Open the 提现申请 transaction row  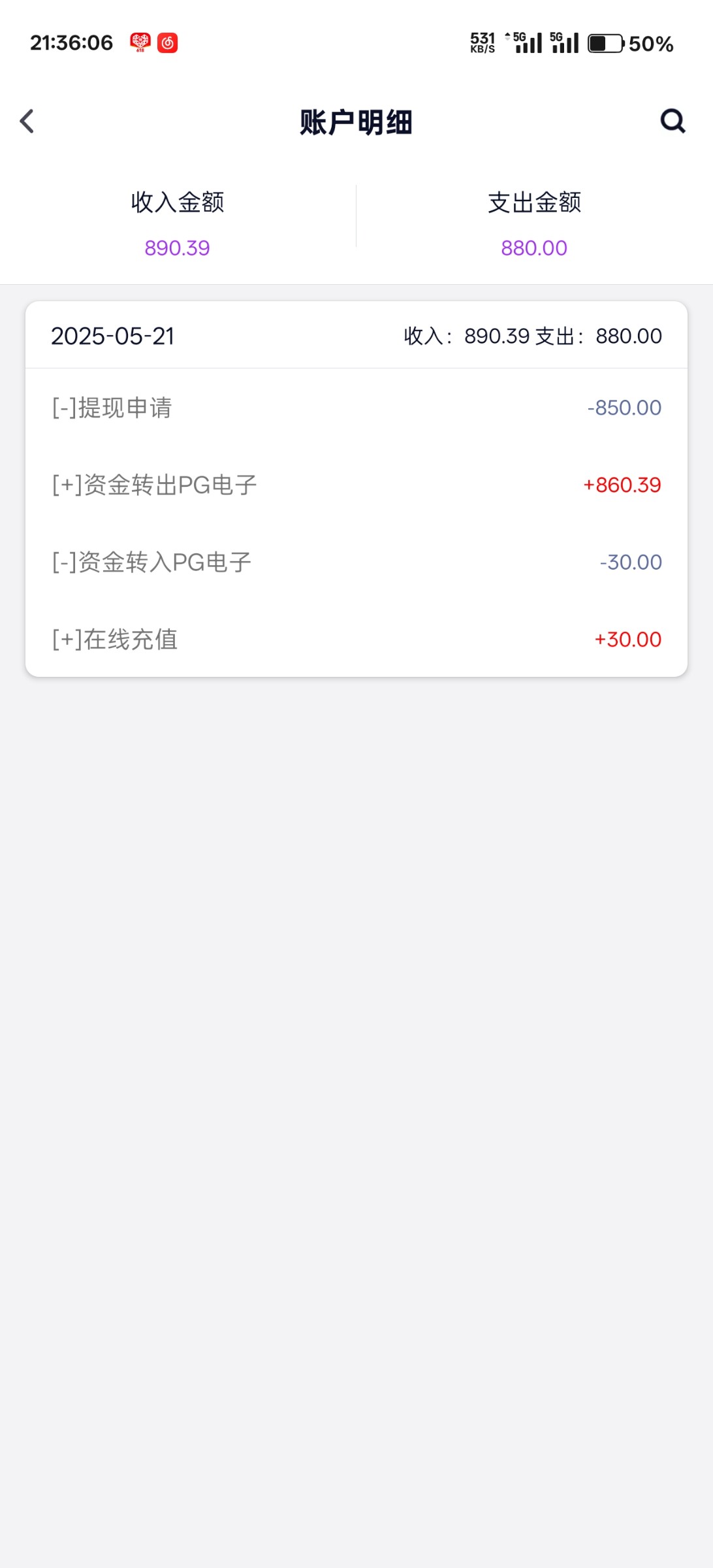point(356,408)
